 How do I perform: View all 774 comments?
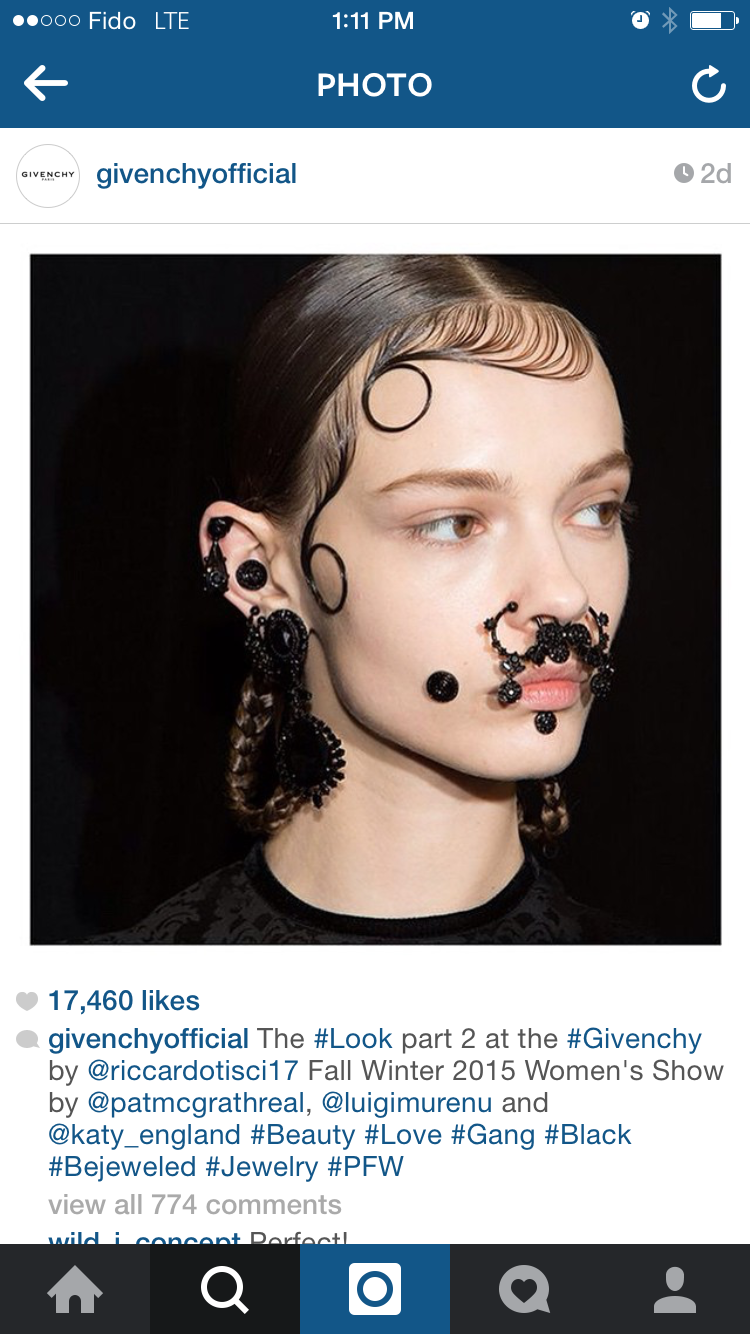click(195, 1205)
